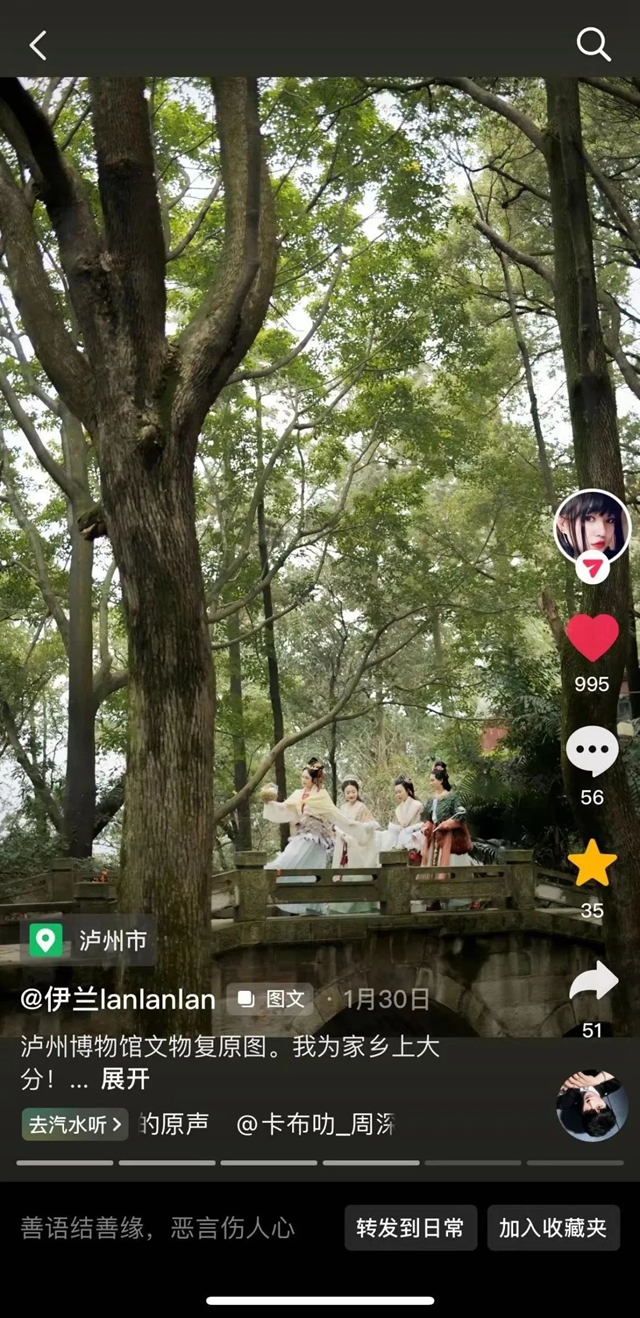Tap the 去汽水听 music chip
This screenshot has width=640, height=1318.
[x=75, y=1124]
